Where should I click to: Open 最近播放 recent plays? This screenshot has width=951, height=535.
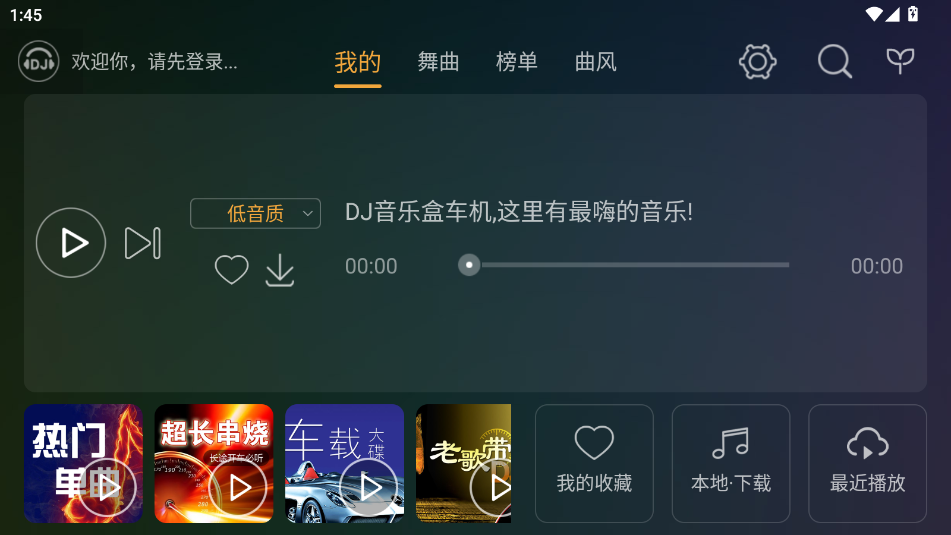(x=867, y=463)
